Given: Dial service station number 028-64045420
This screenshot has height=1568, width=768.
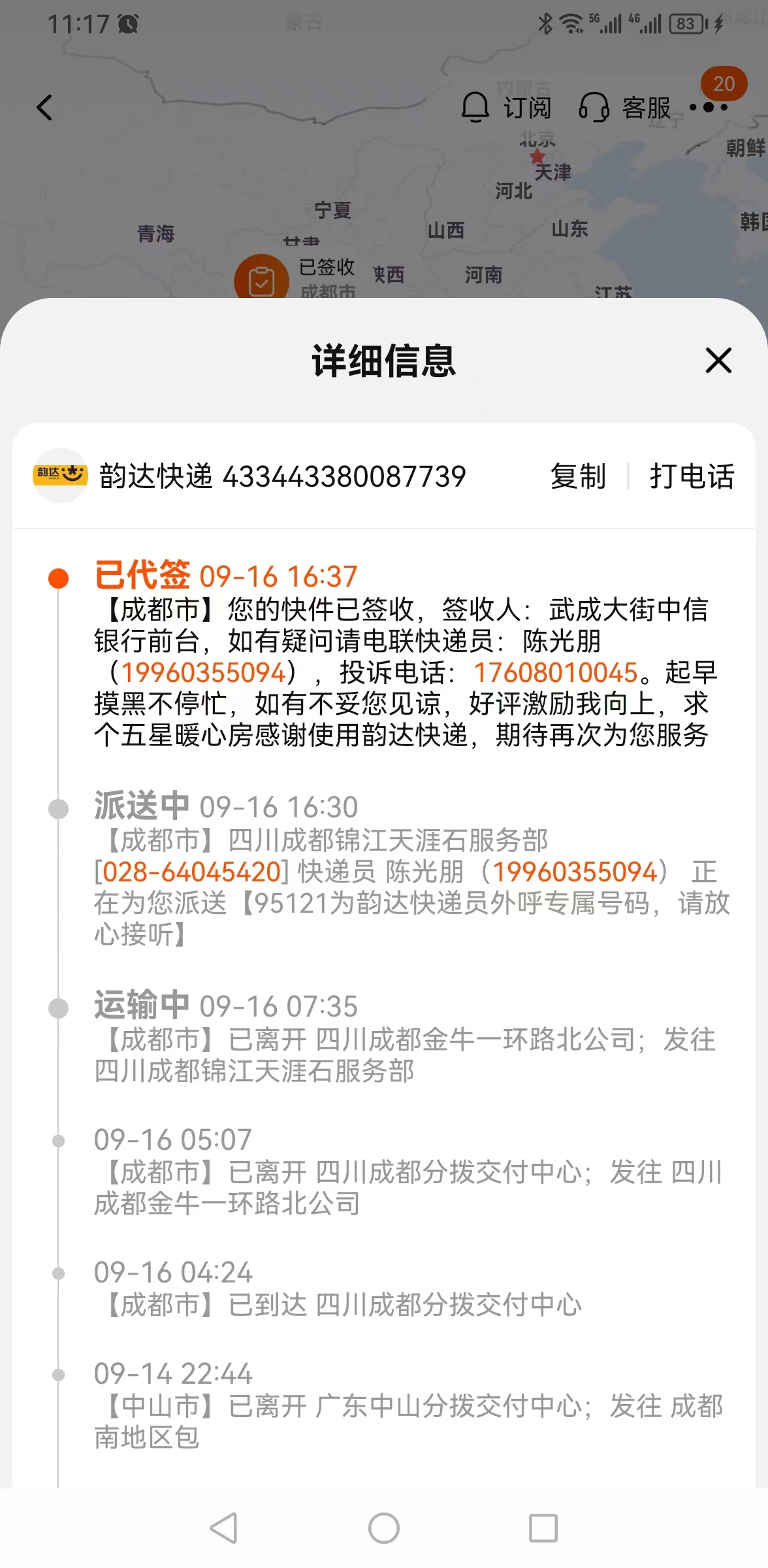Looking at the screenshot, I should tap(192, 872).
